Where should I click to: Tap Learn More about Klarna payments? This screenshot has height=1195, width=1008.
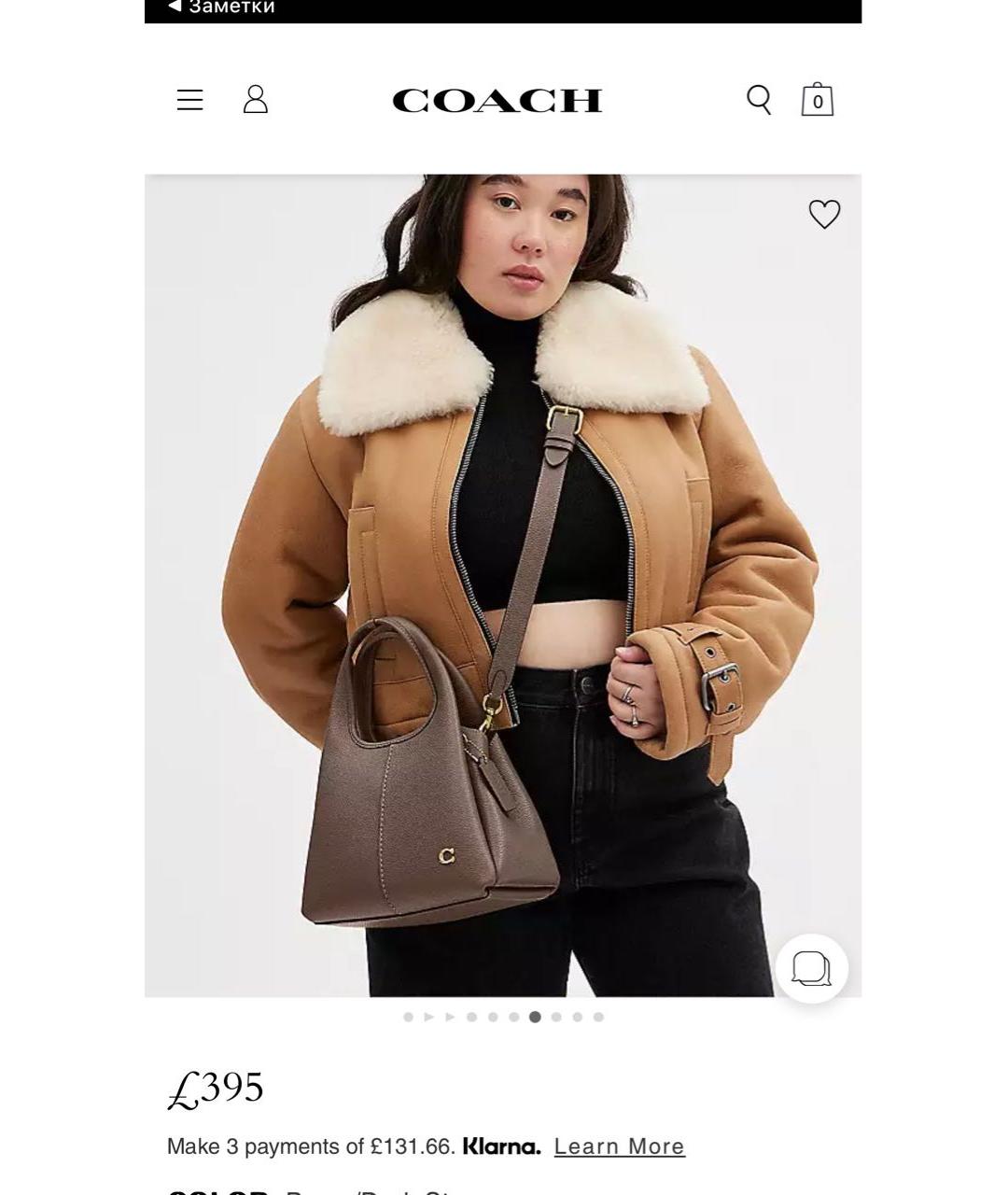pyautogui.click(x=619, y=1146)
